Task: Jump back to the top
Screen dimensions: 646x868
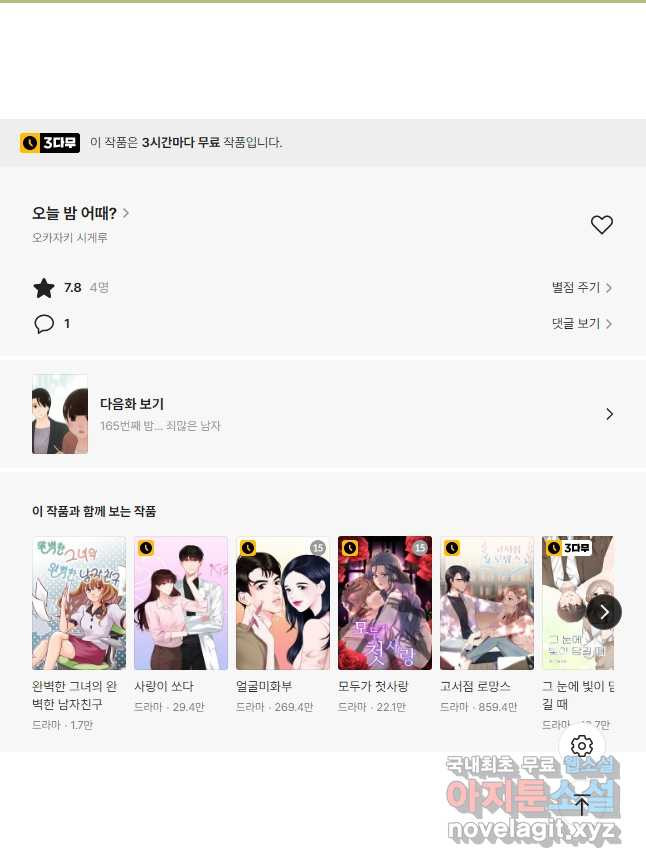Action: 582,805
